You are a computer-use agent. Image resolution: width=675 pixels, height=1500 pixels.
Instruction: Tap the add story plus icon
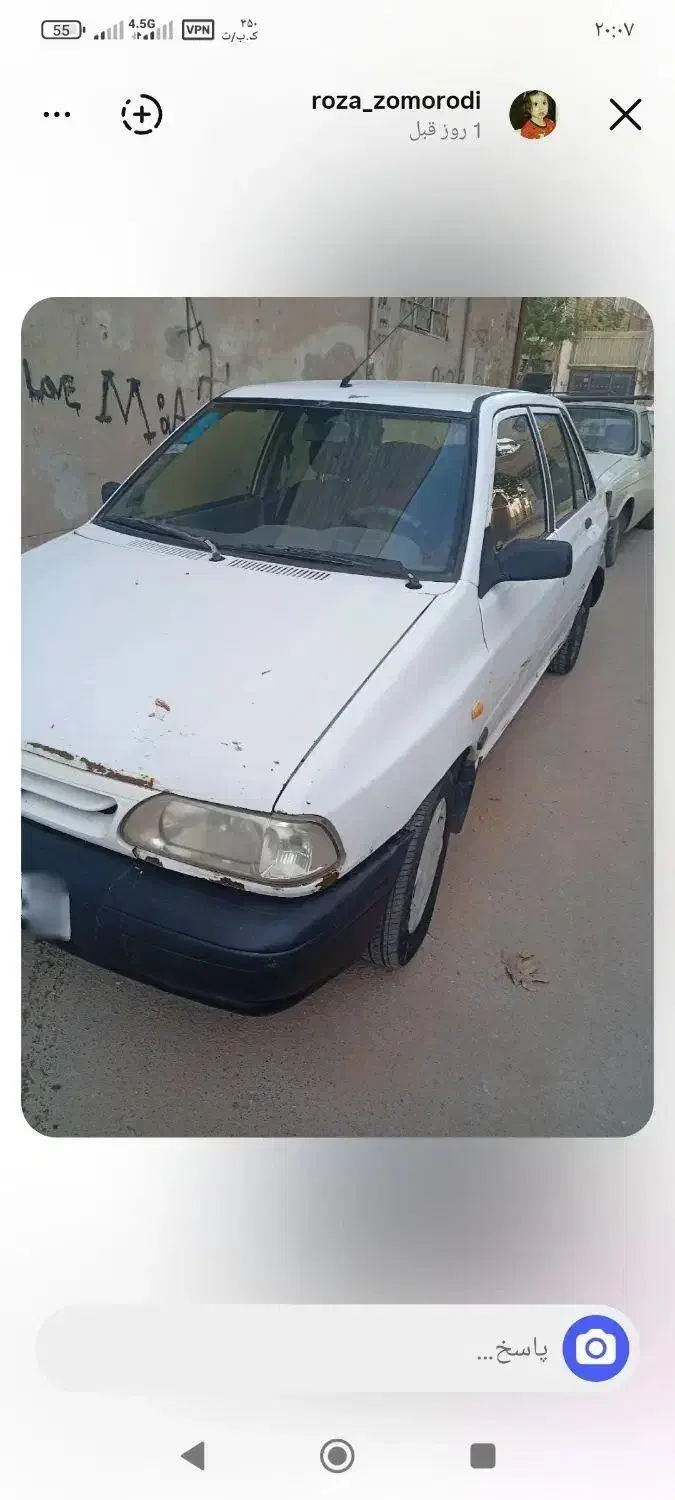pyautogui.click(x=142, y=114)
